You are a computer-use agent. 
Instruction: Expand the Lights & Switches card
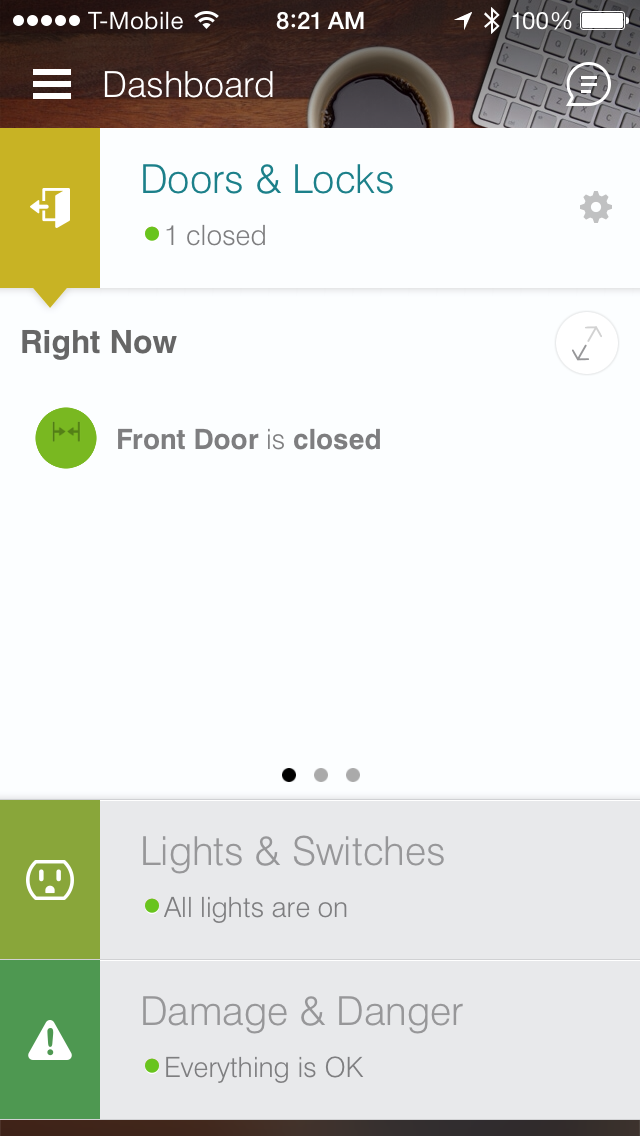[320, 880]
